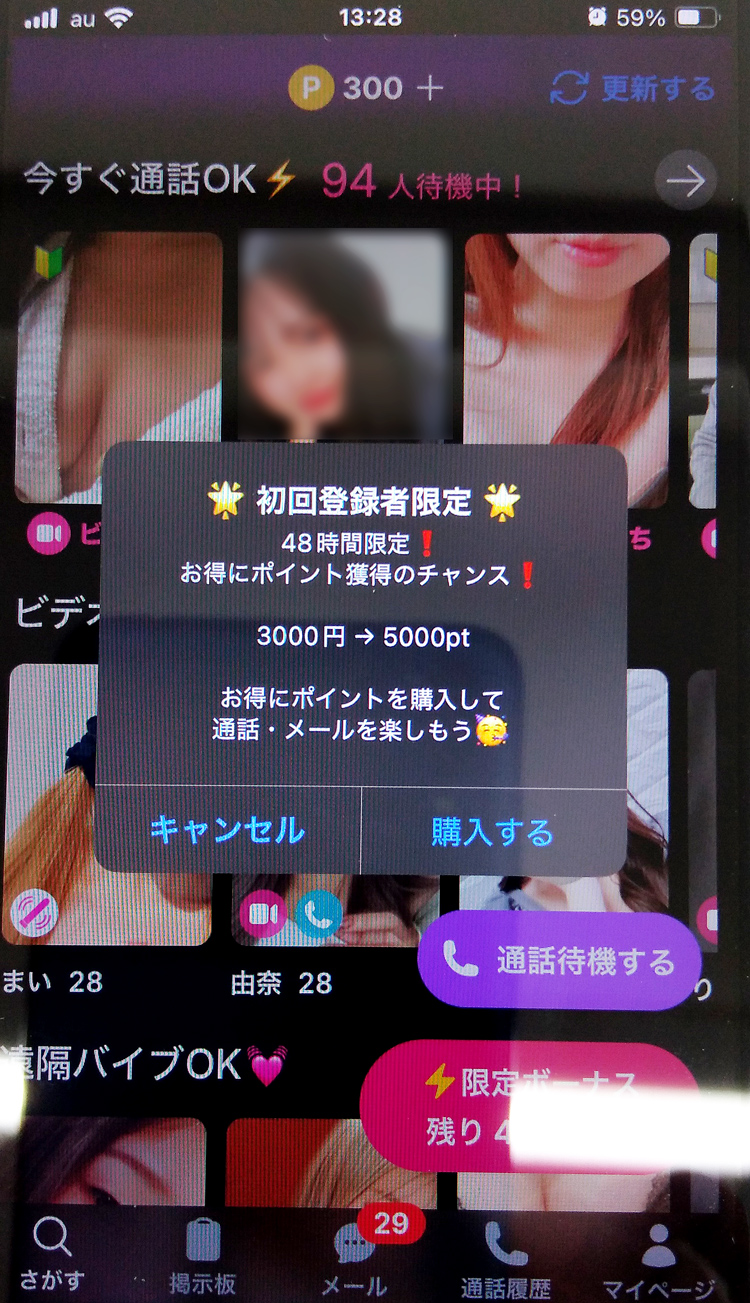Switch to the 掲示板 tab
Viewport: 750px width, 1303px height.
pyautogui.click(x=202, y=1255)
